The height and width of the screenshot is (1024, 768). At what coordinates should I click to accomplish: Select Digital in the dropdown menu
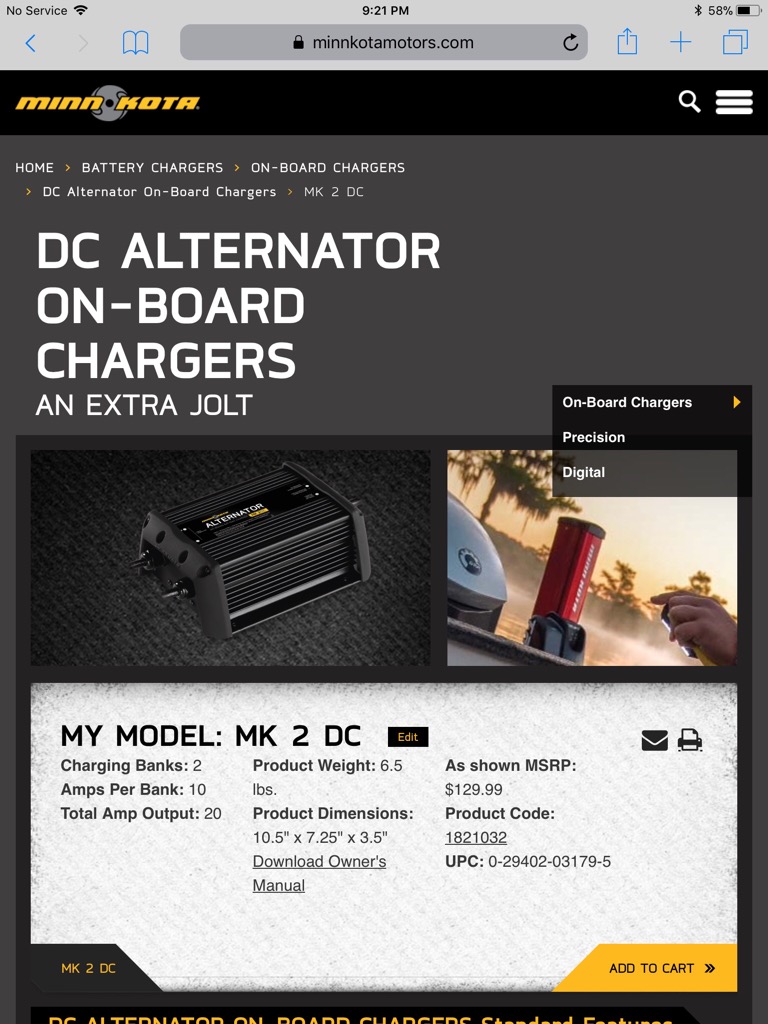click(x=584, y=472)
